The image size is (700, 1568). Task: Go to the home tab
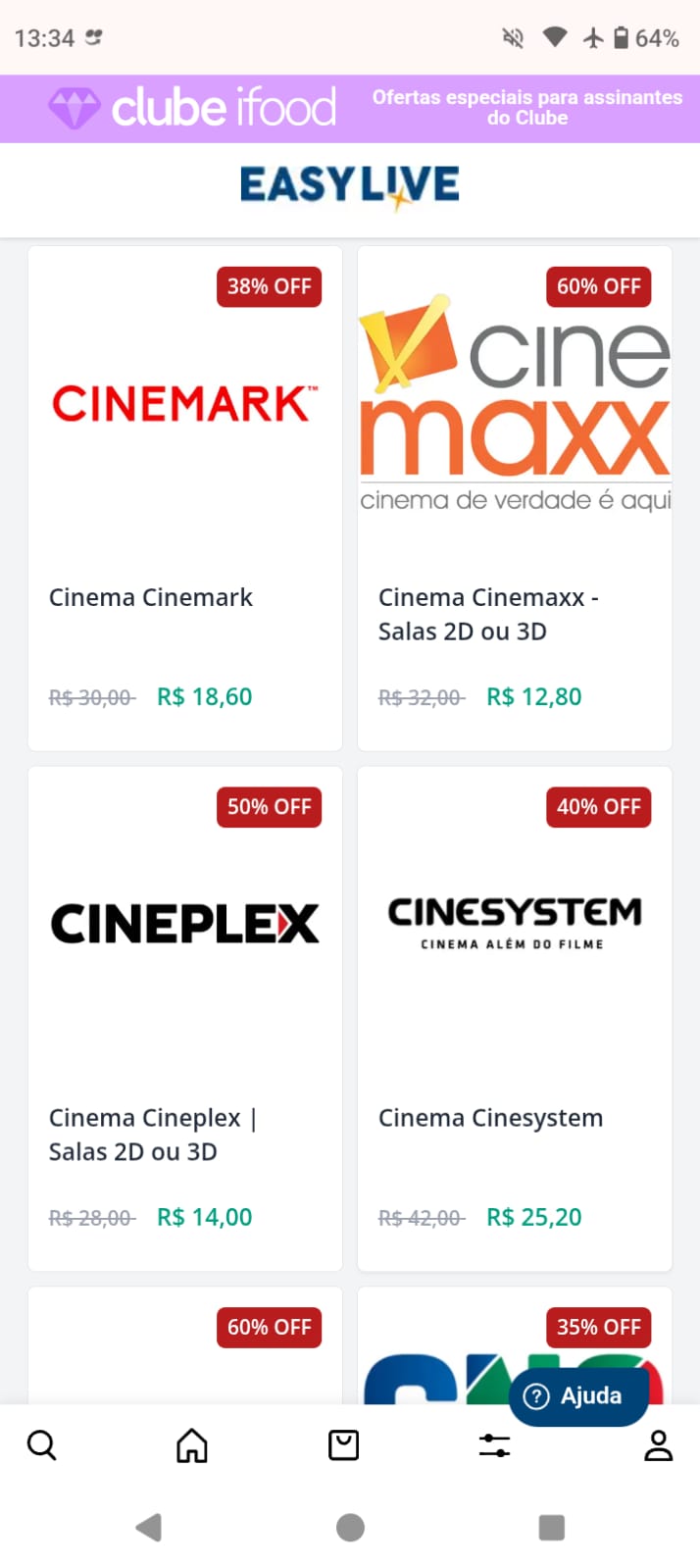192,1444
